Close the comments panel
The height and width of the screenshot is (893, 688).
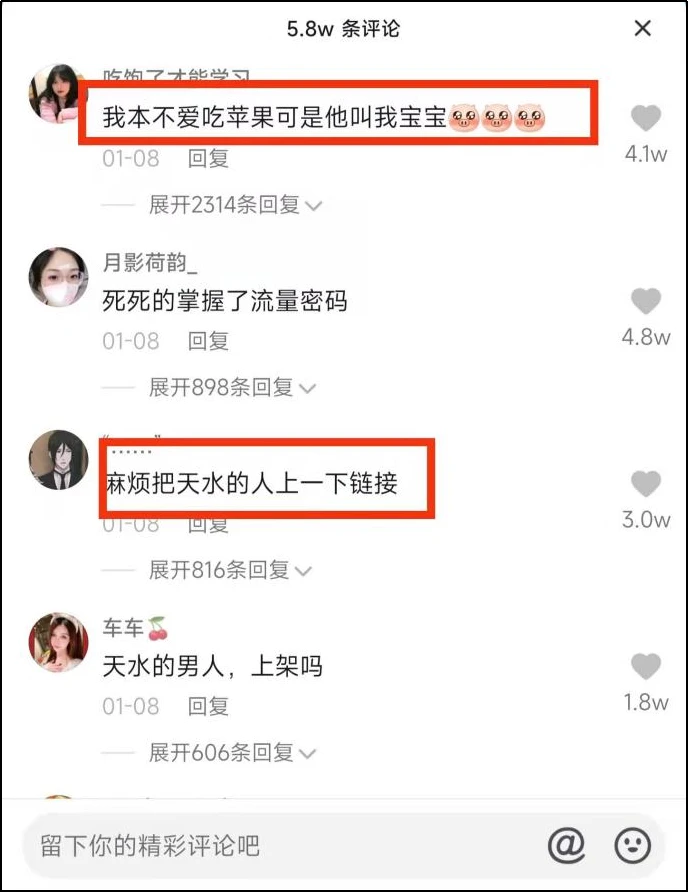click(643, 29)
